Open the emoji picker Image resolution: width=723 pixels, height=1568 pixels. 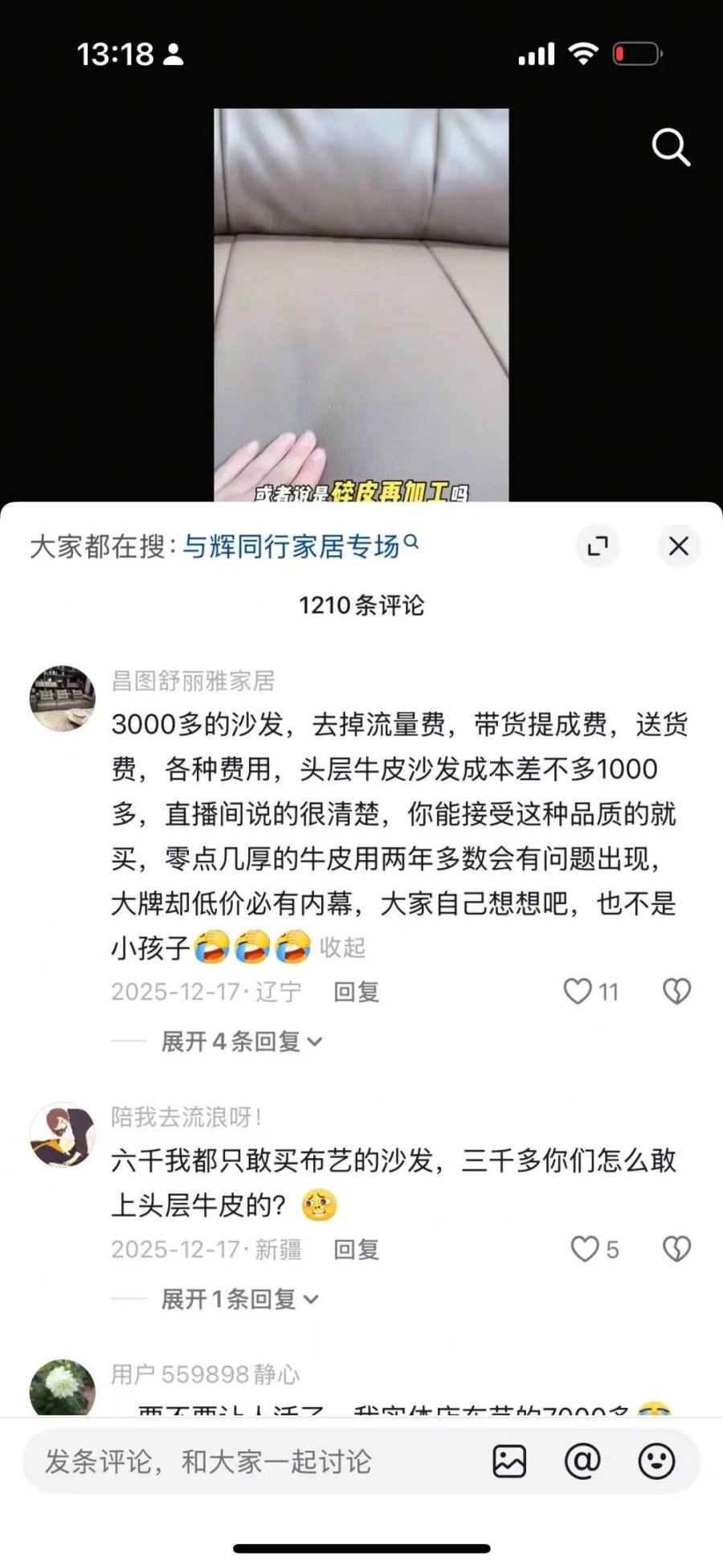tap(656, 1461)
